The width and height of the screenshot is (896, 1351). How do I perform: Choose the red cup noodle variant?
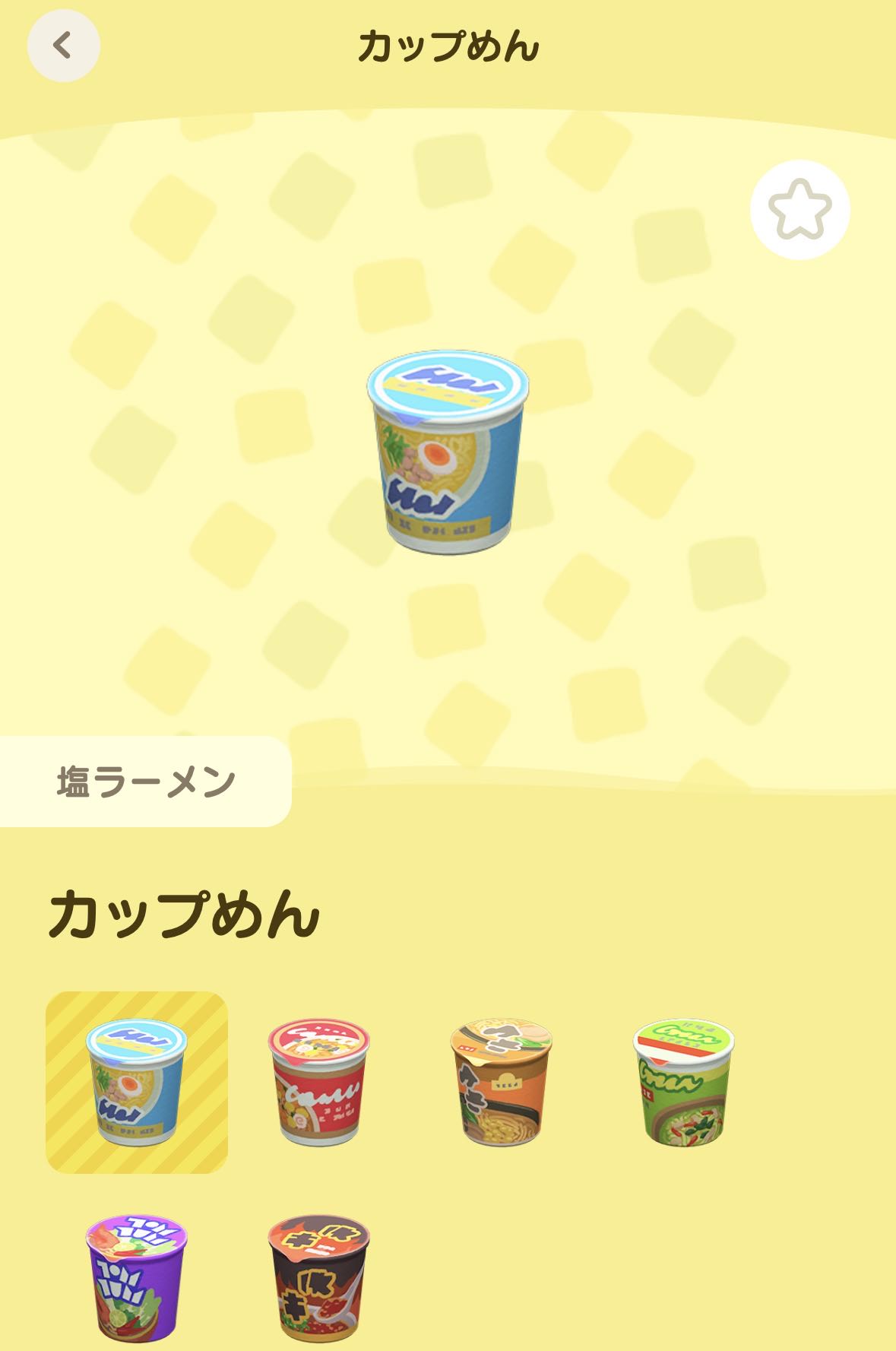coord(319,1082)
